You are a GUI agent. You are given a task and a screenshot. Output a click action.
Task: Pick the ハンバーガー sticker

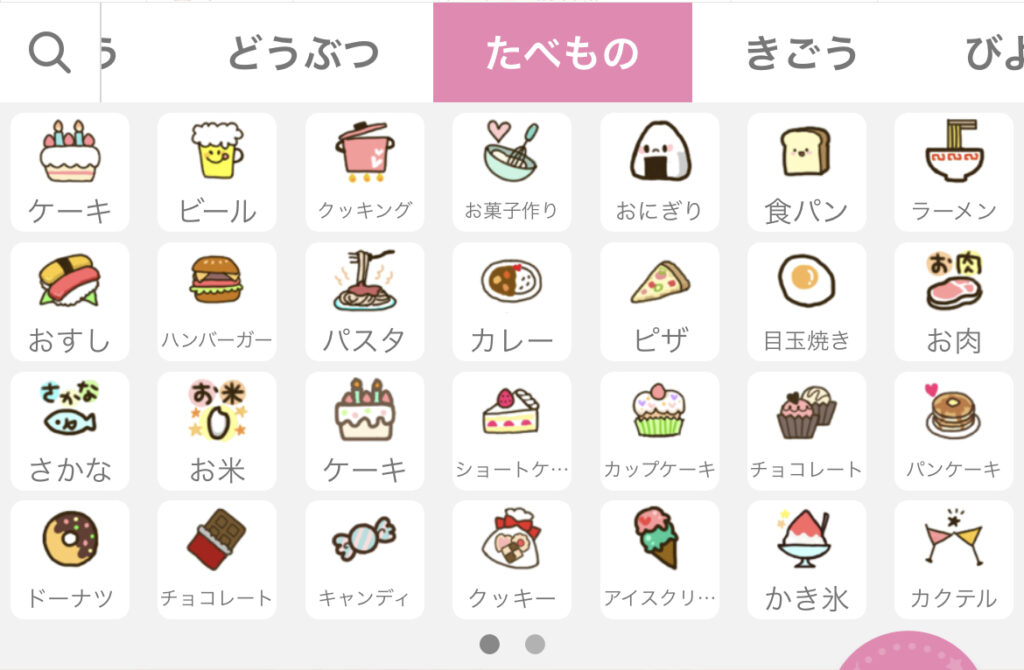point(217,301)
